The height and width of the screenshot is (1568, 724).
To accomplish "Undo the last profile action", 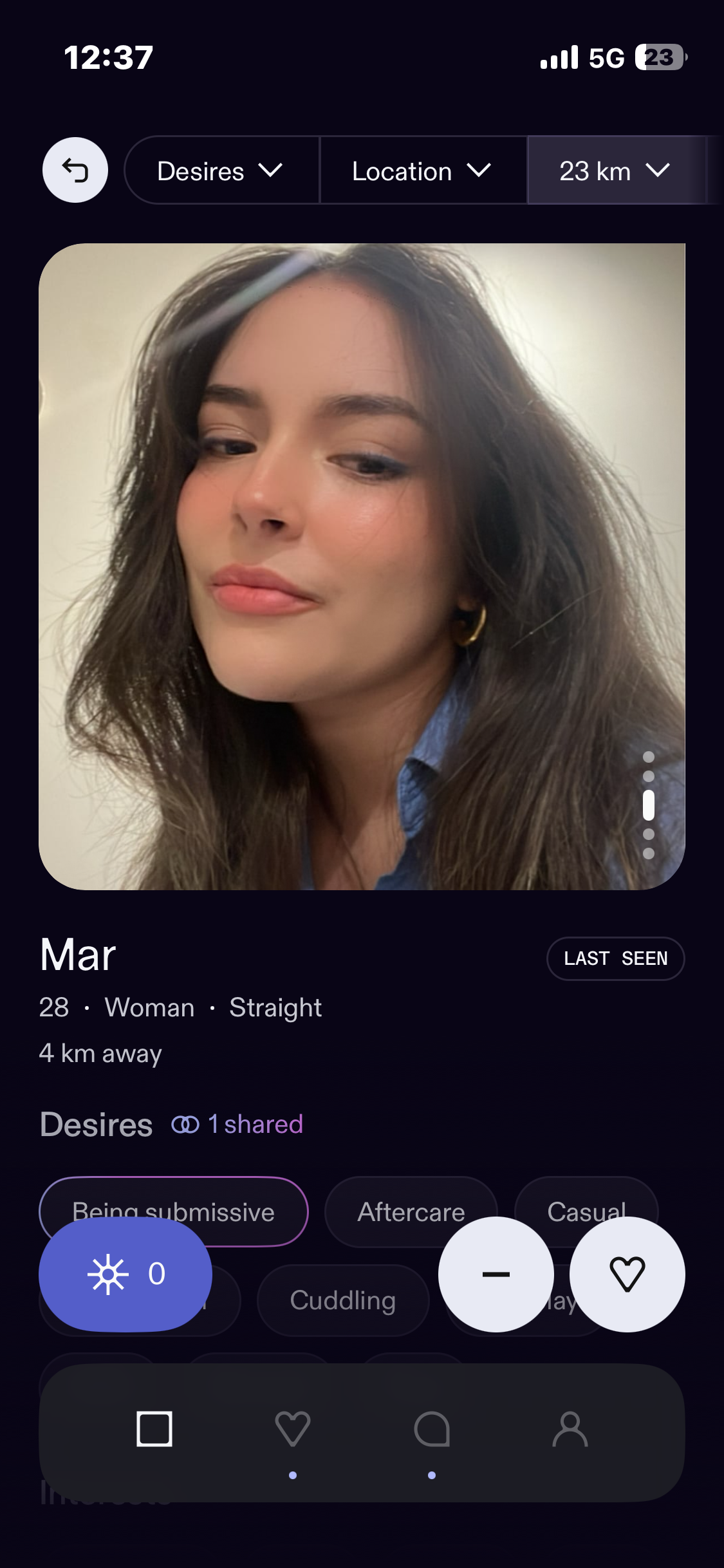I will coord(75,171).
